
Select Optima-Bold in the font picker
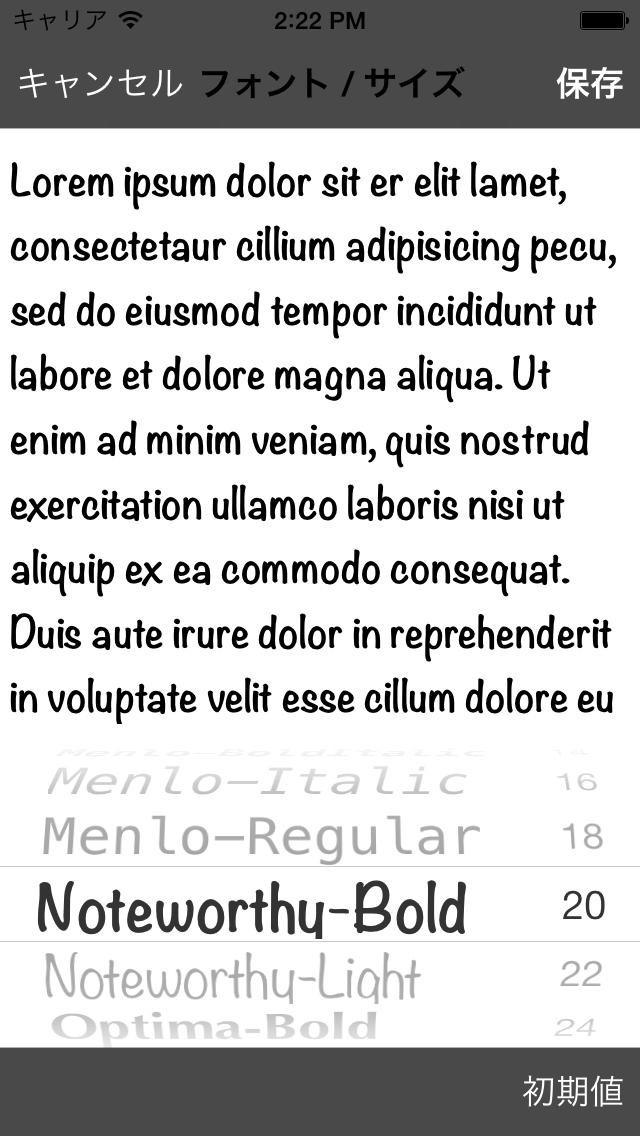tap(215, 1026)
